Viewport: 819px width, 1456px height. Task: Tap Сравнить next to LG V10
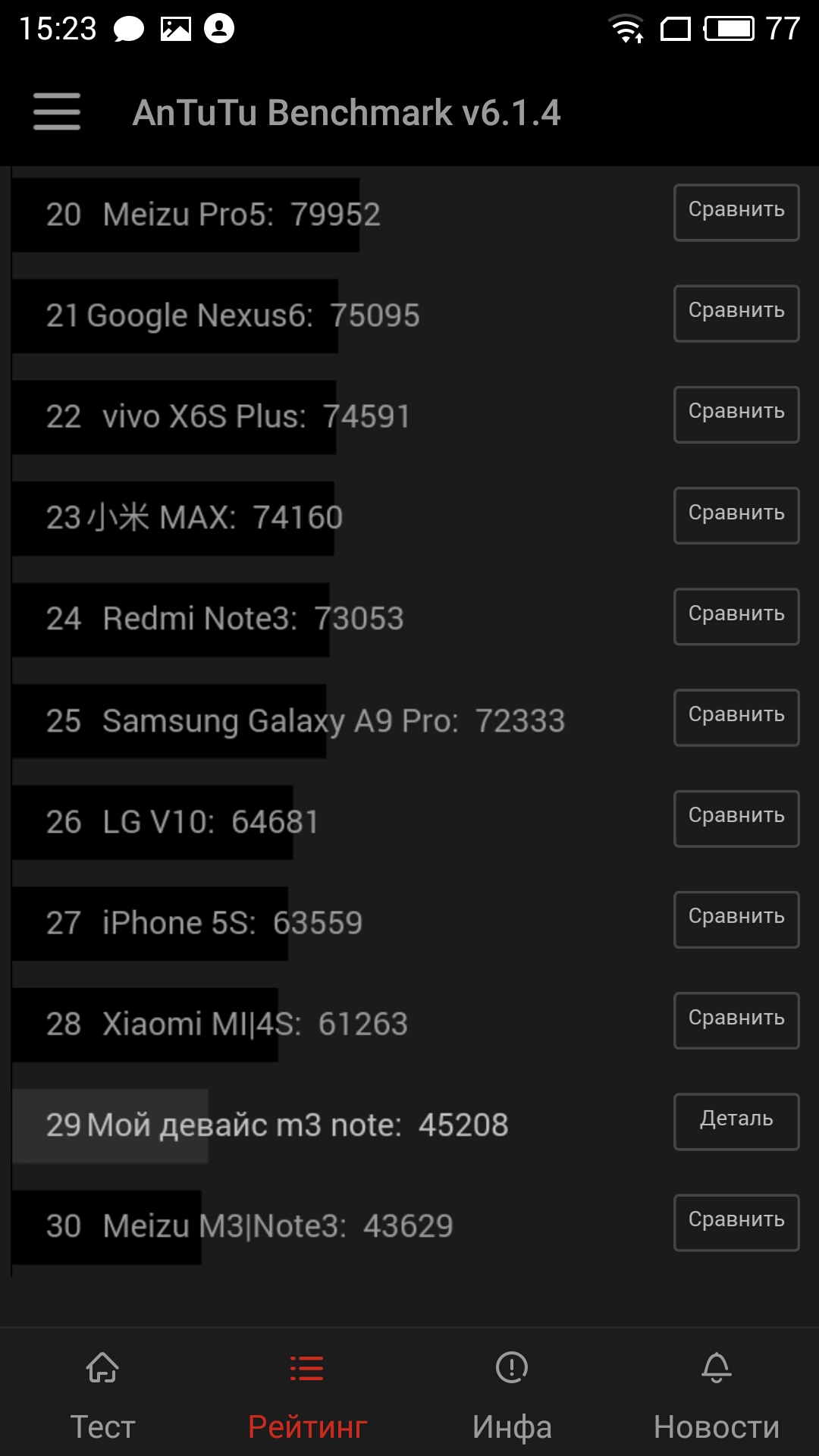point(736,819)
